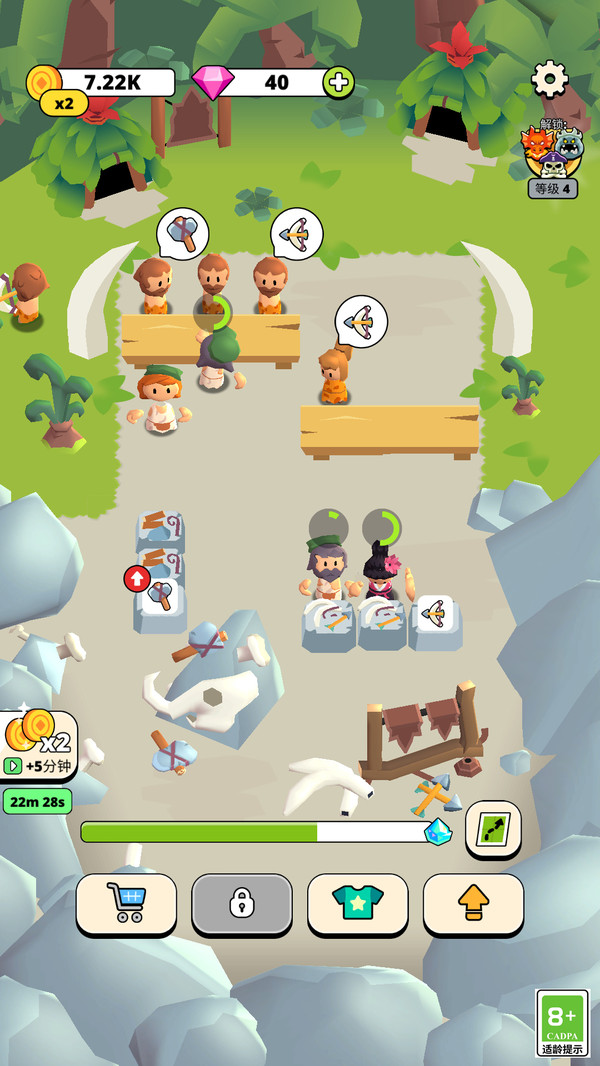Open the map button

point(493,829)
